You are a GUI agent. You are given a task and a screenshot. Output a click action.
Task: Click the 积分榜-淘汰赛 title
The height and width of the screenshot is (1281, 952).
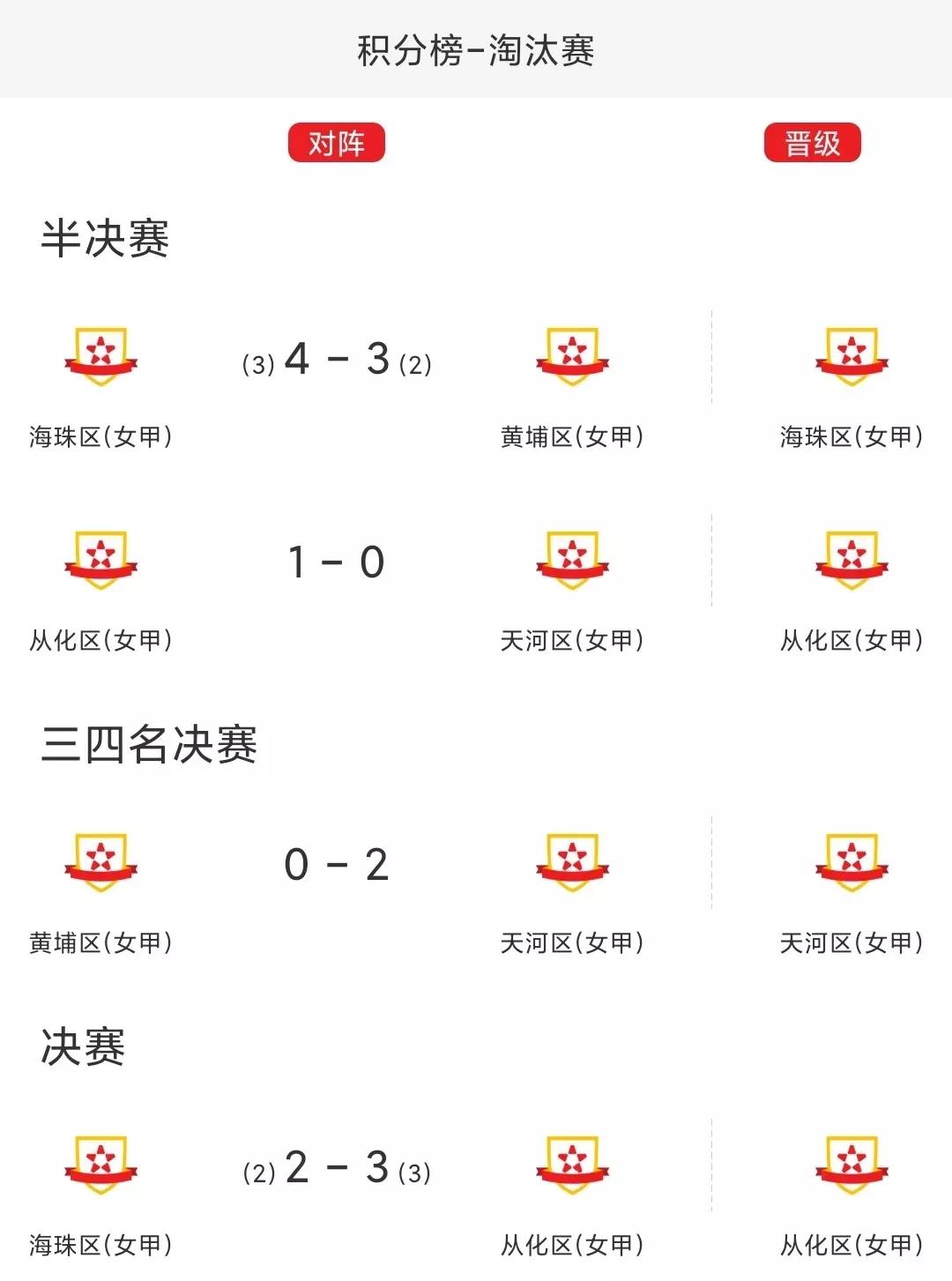(475, 48)
